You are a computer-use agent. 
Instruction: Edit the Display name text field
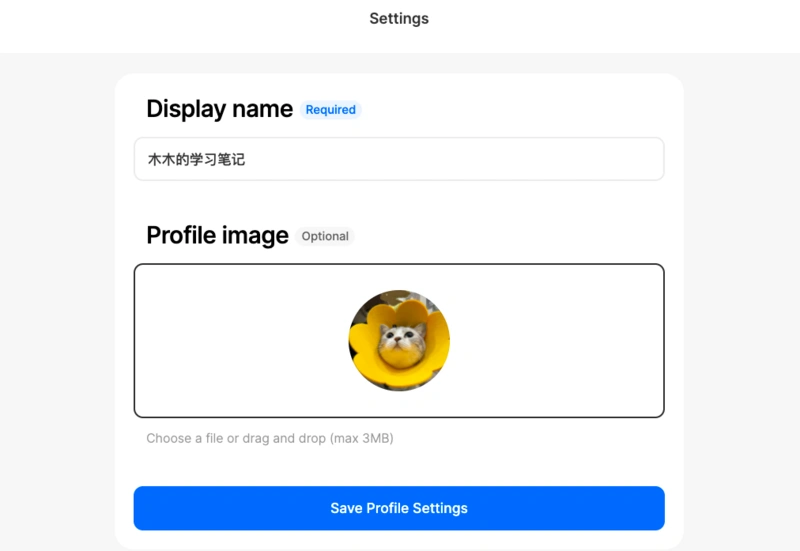398,159
